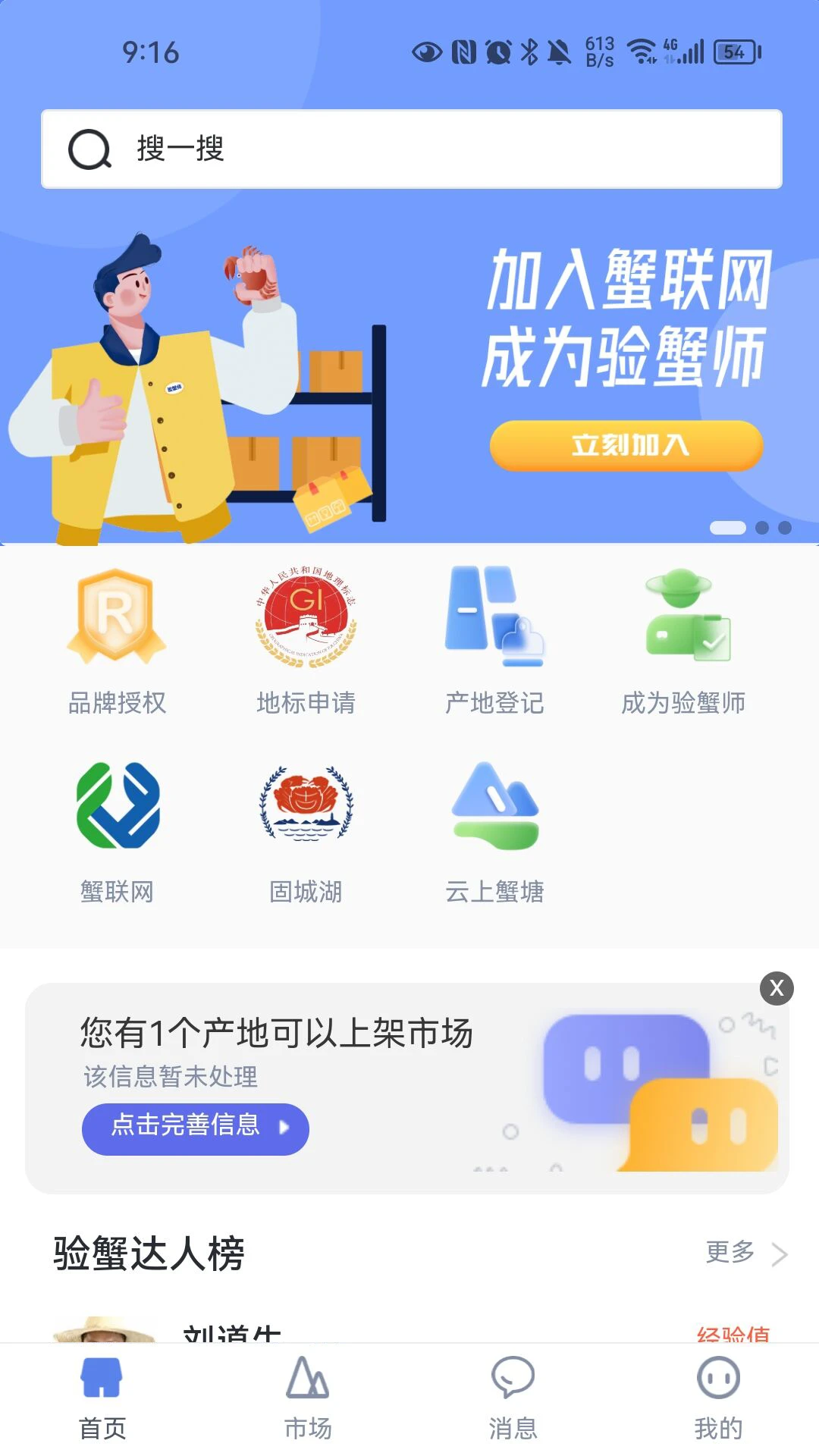The width and height of the screenshot is (819, 1456).
Task: Dismiss the产地 notification card with X
Action: click(776, 987)
